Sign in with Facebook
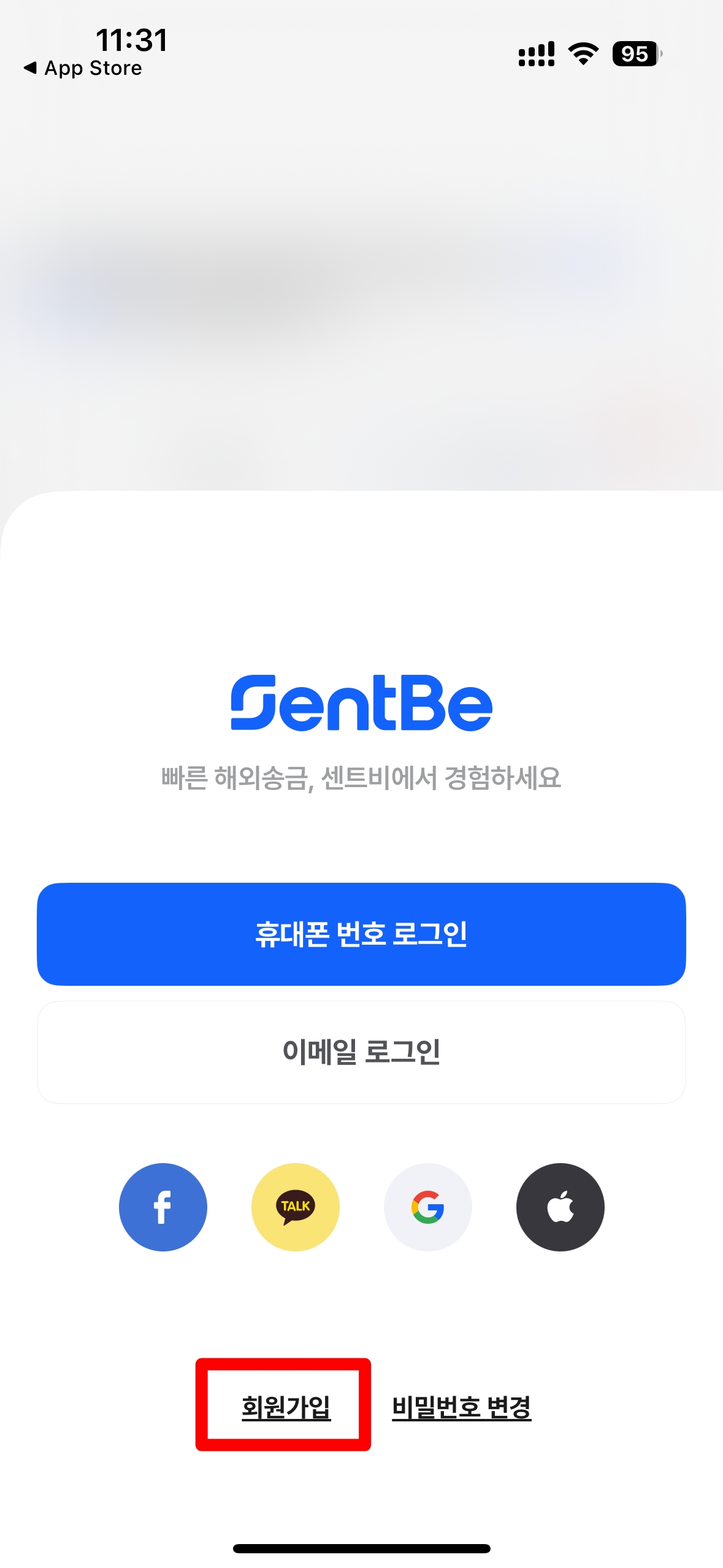Viewport: 723px width, 1568px height. [163, 1207]
